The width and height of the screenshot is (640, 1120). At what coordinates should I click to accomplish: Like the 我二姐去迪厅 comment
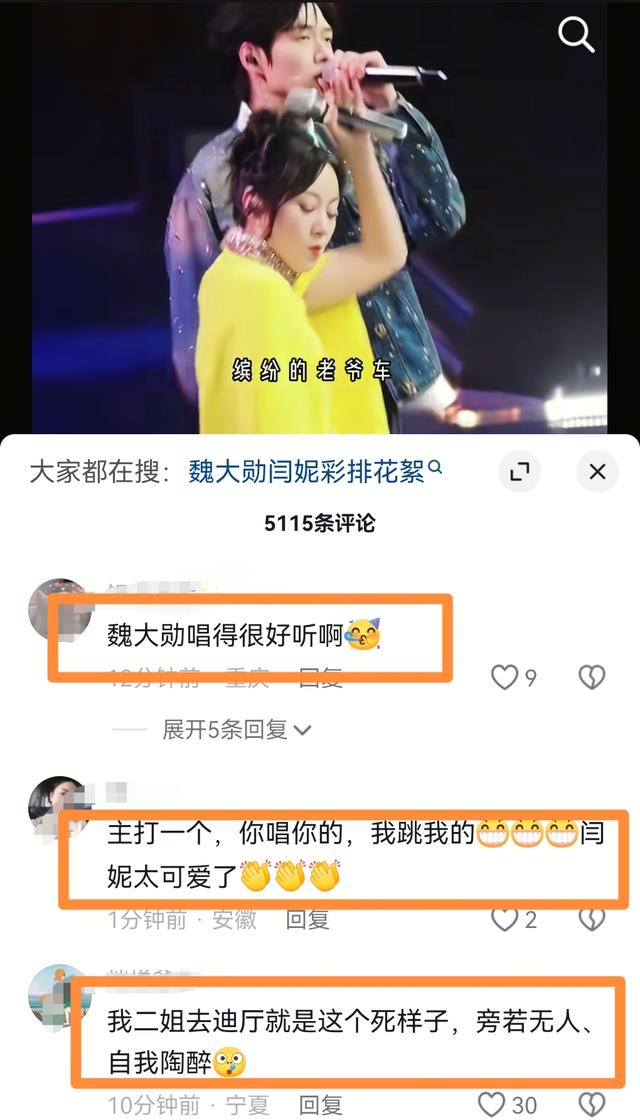[492, 1104]
